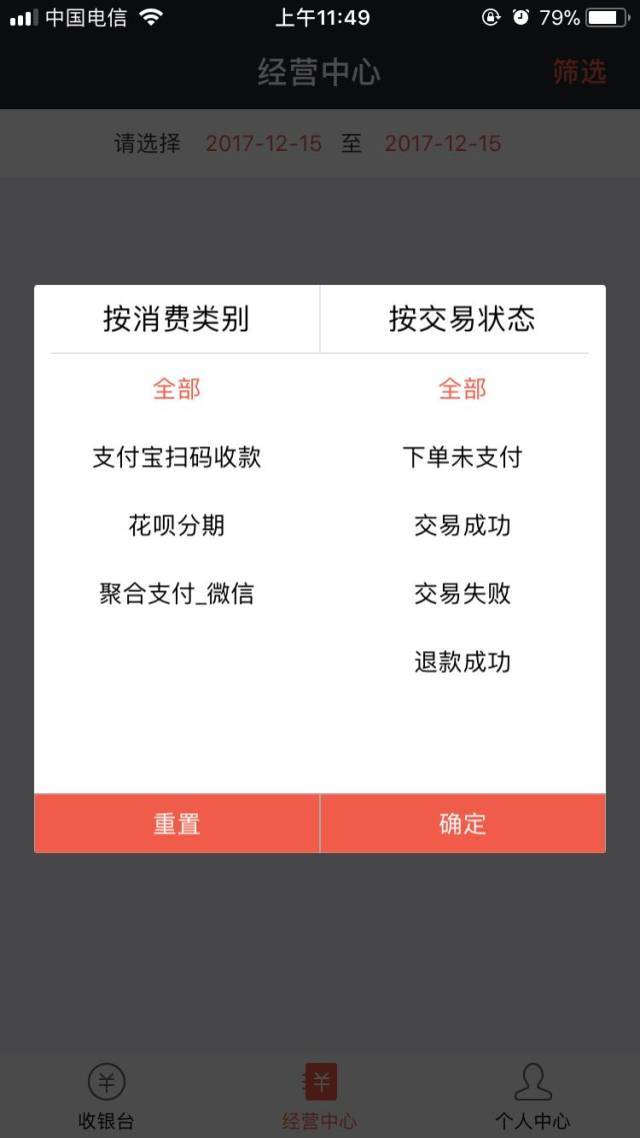640x1138 pixels.
Task: Open the start date picker
Action: coord(264,144)
